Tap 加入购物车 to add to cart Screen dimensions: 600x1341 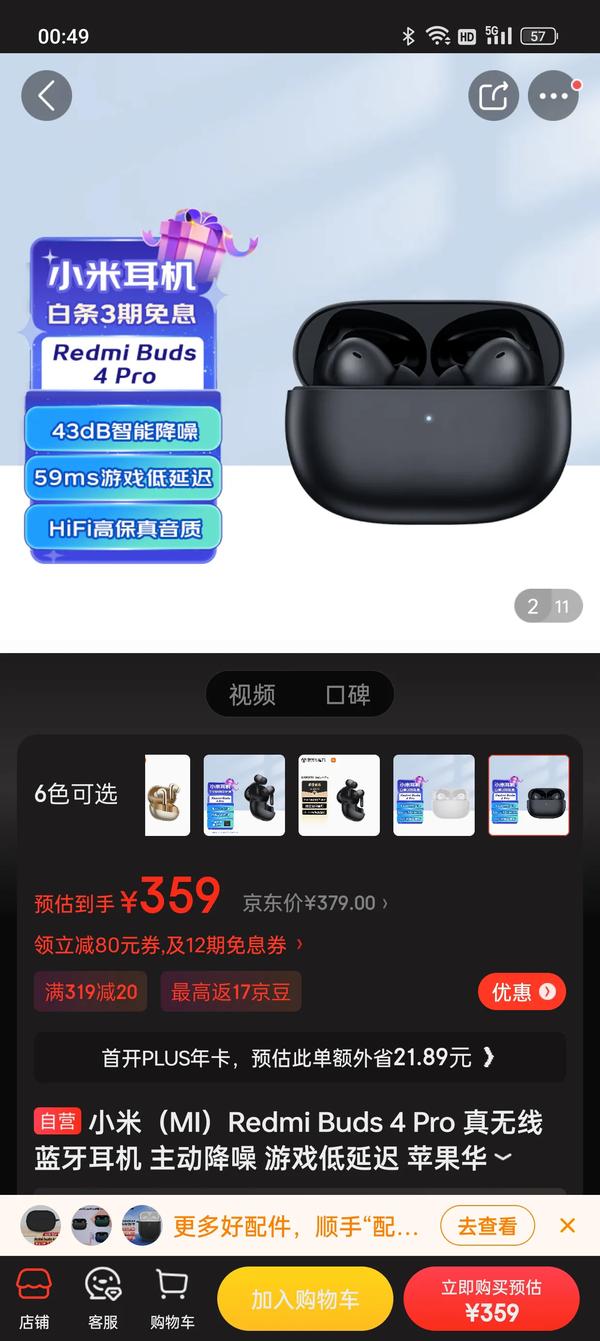(x=304, y=1299)
